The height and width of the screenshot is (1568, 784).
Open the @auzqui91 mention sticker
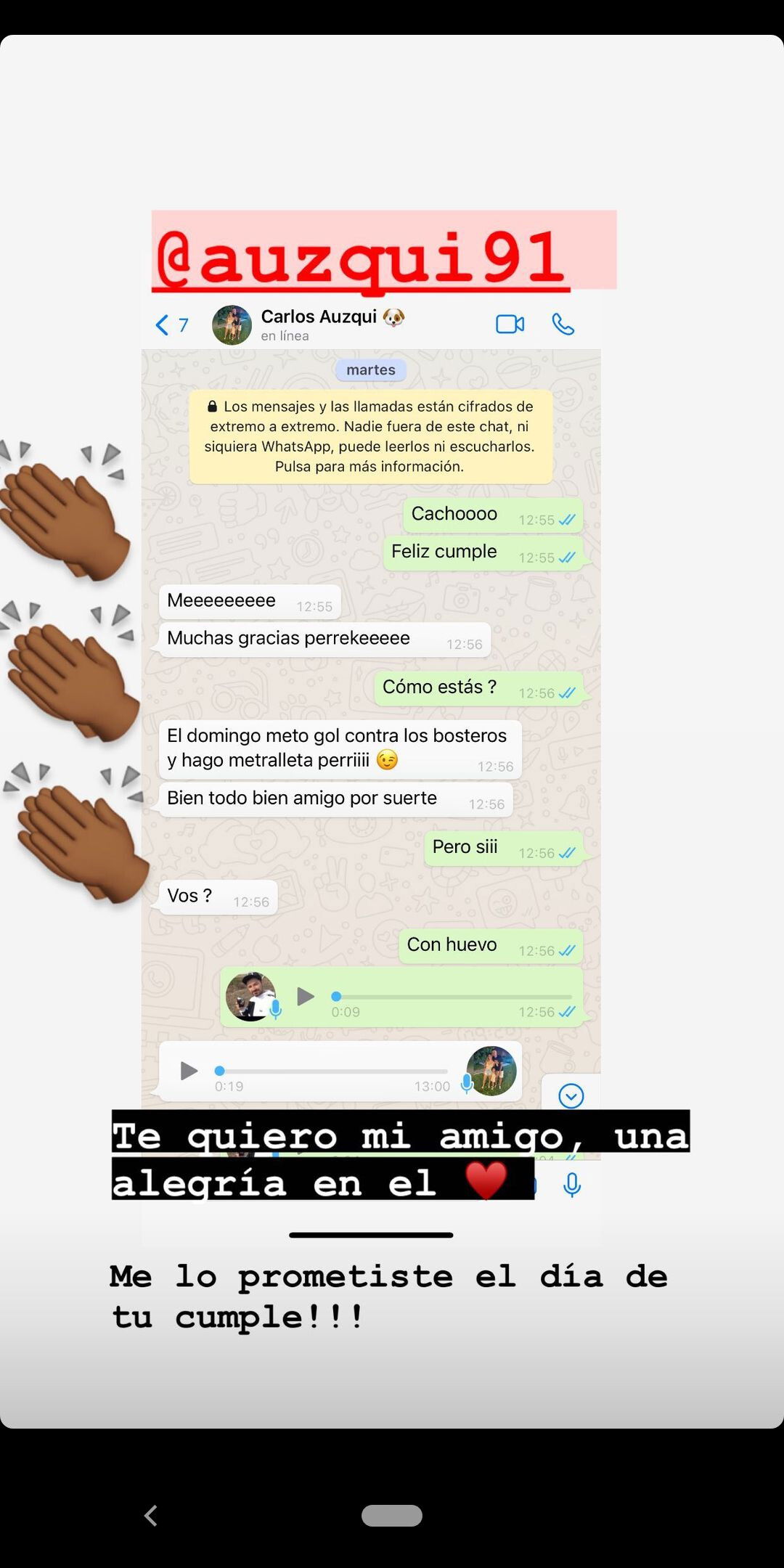(383, 252)
